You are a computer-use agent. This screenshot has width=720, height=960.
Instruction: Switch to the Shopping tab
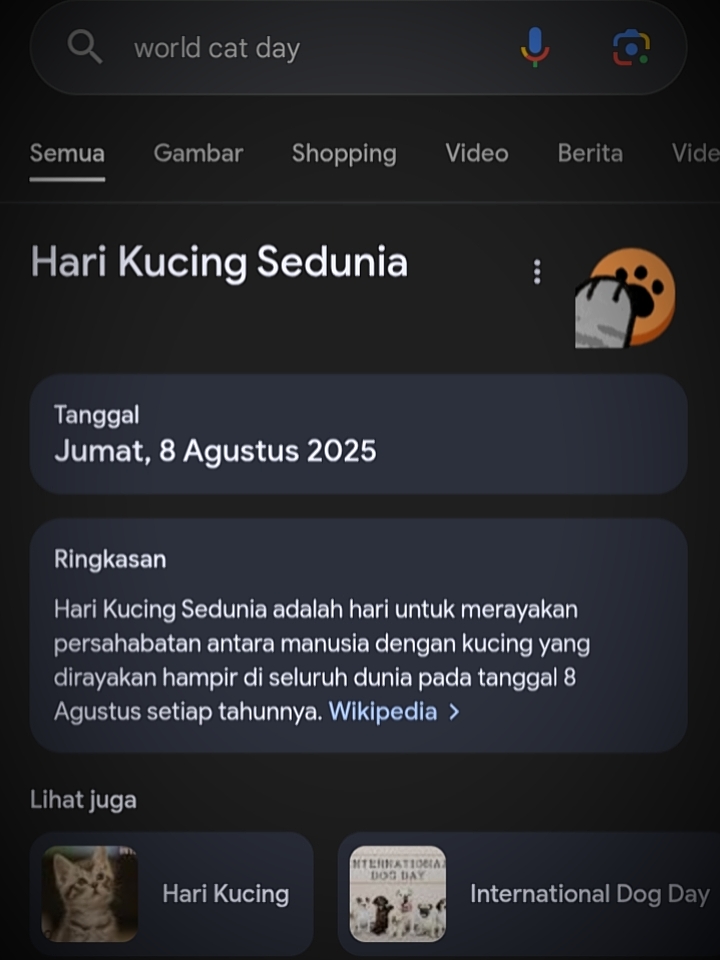pyautogui.click(x=344, y=154)
